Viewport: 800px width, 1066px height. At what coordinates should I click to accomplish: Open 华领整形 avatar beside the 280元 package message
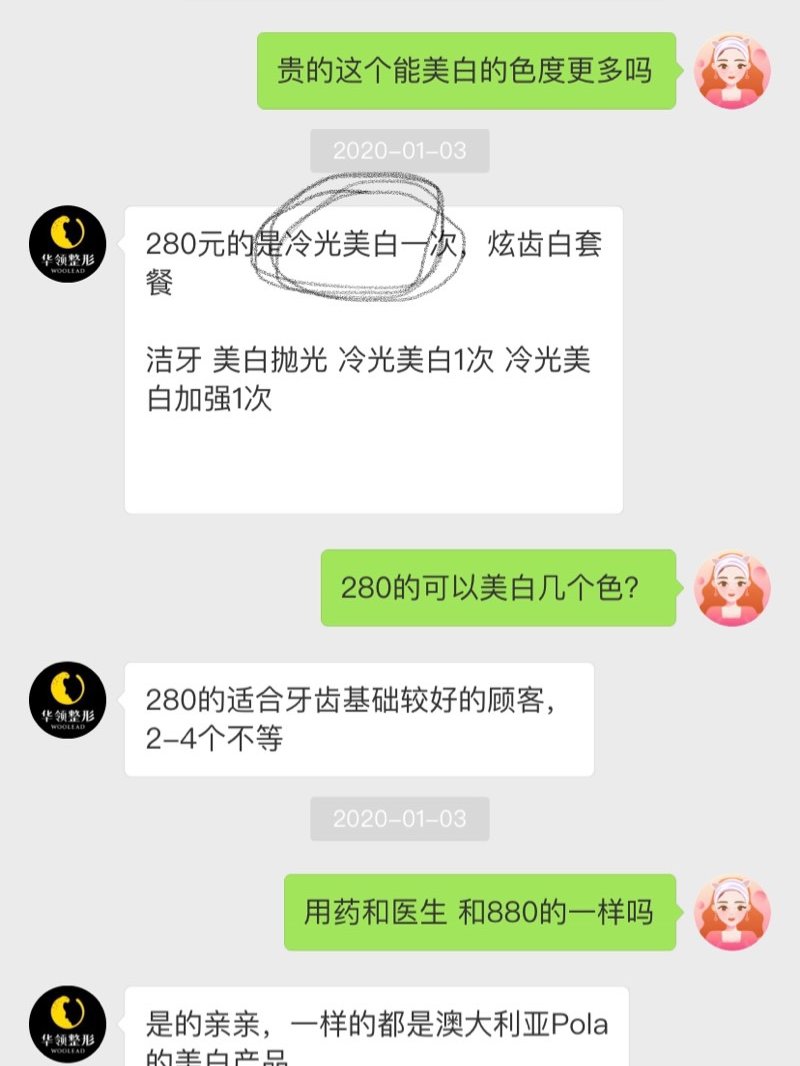tap(67, 245)
